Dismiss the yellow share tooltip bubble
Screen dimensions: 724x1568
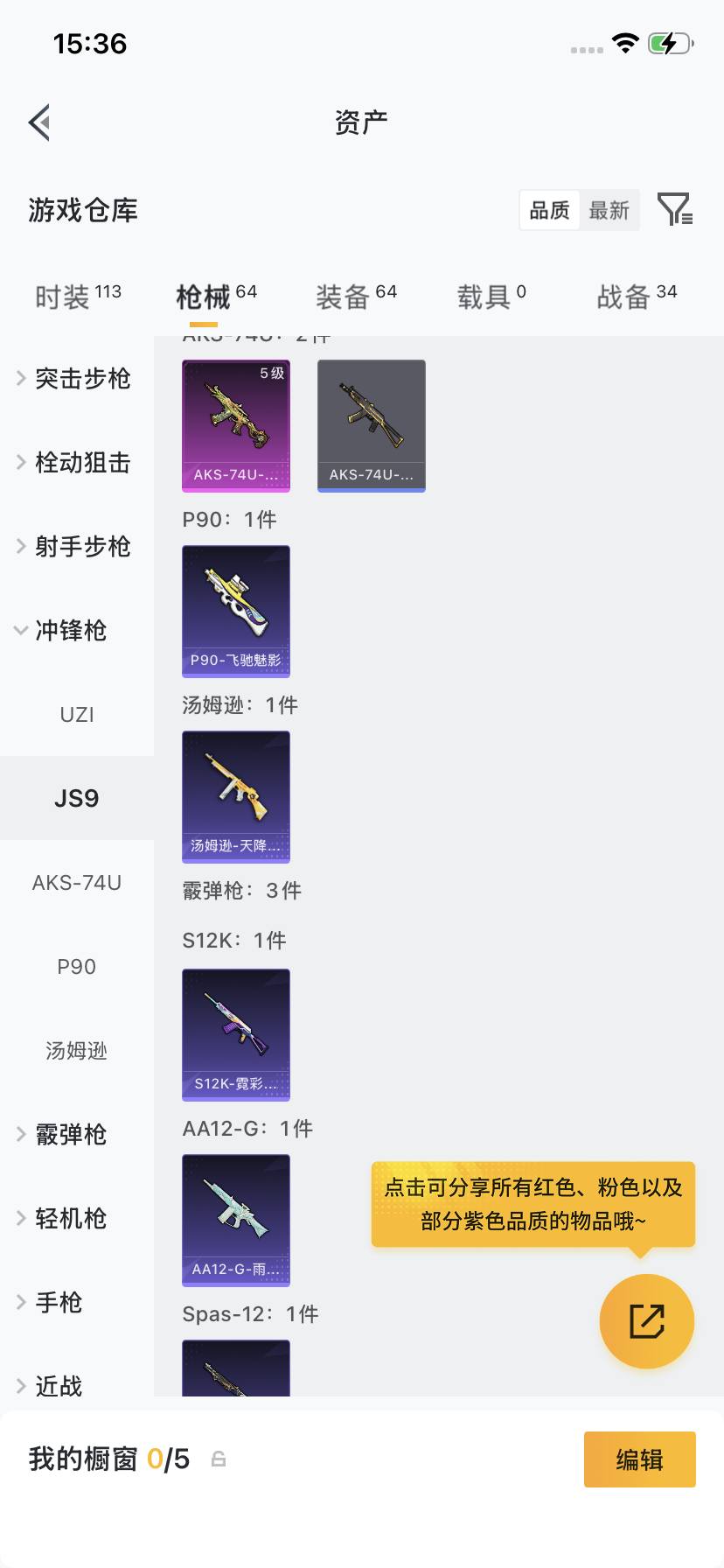click(533, 1204)
